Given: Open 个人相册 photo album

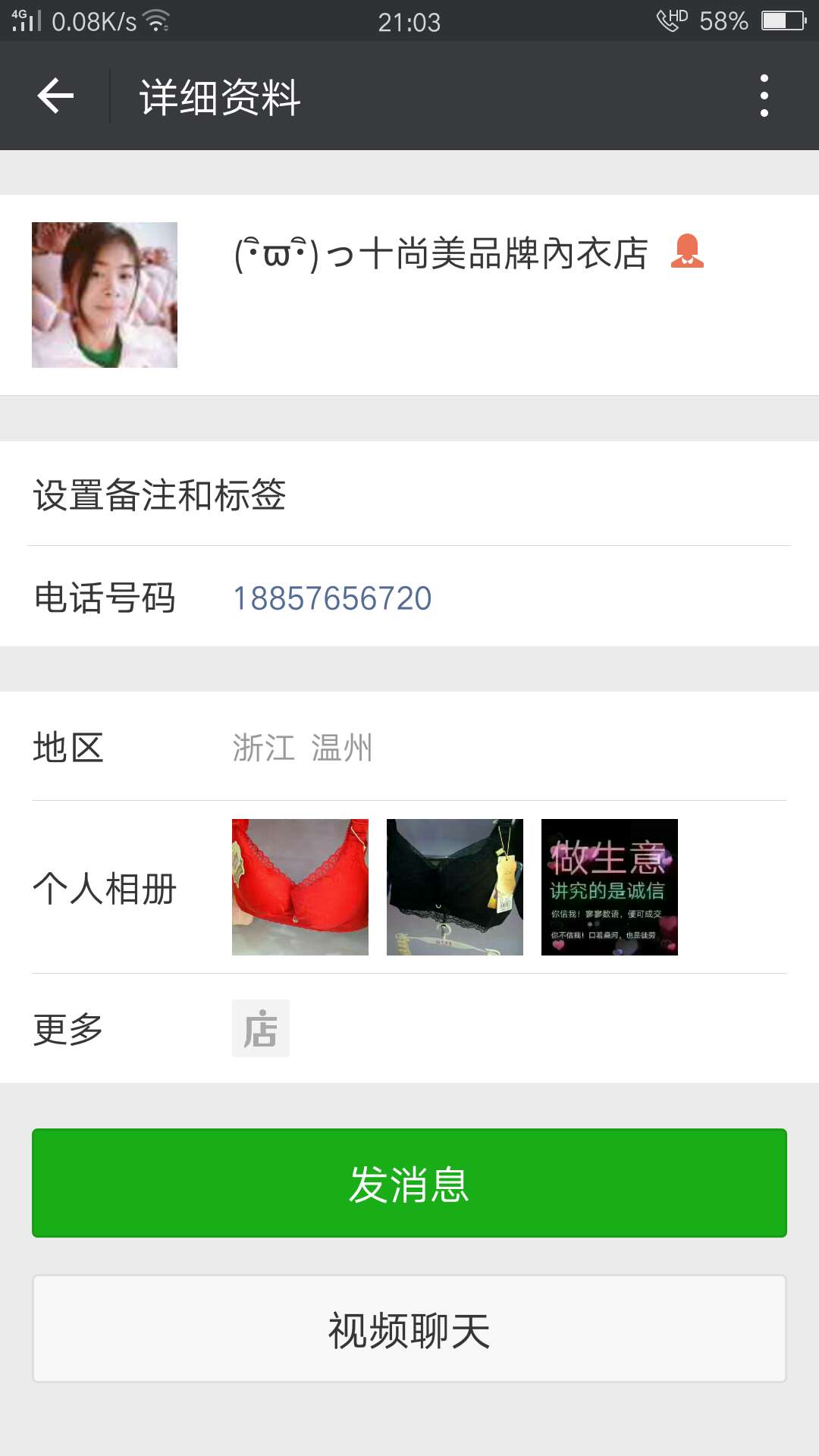Looking at the screenshot, I should [x=409, y=887].
